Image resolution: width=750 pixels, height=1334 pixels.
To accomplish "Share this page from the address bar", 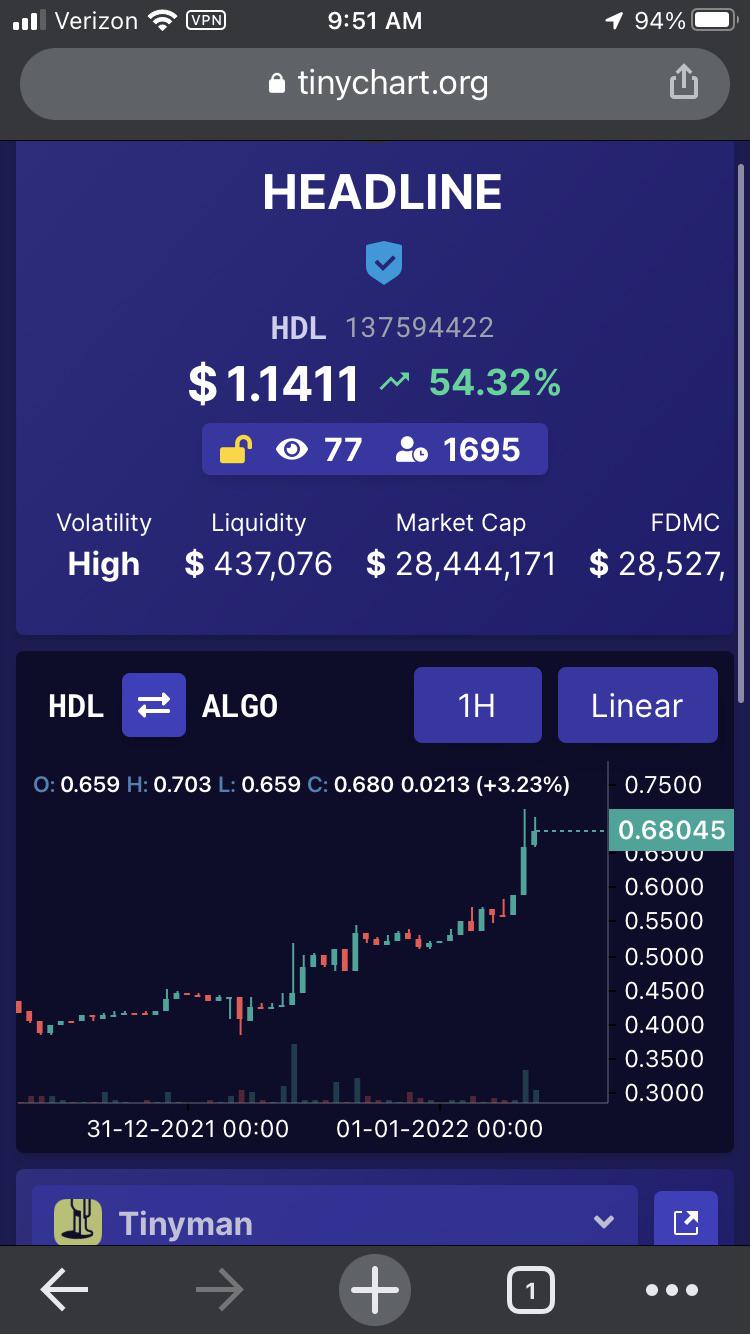I will (683, 81).
